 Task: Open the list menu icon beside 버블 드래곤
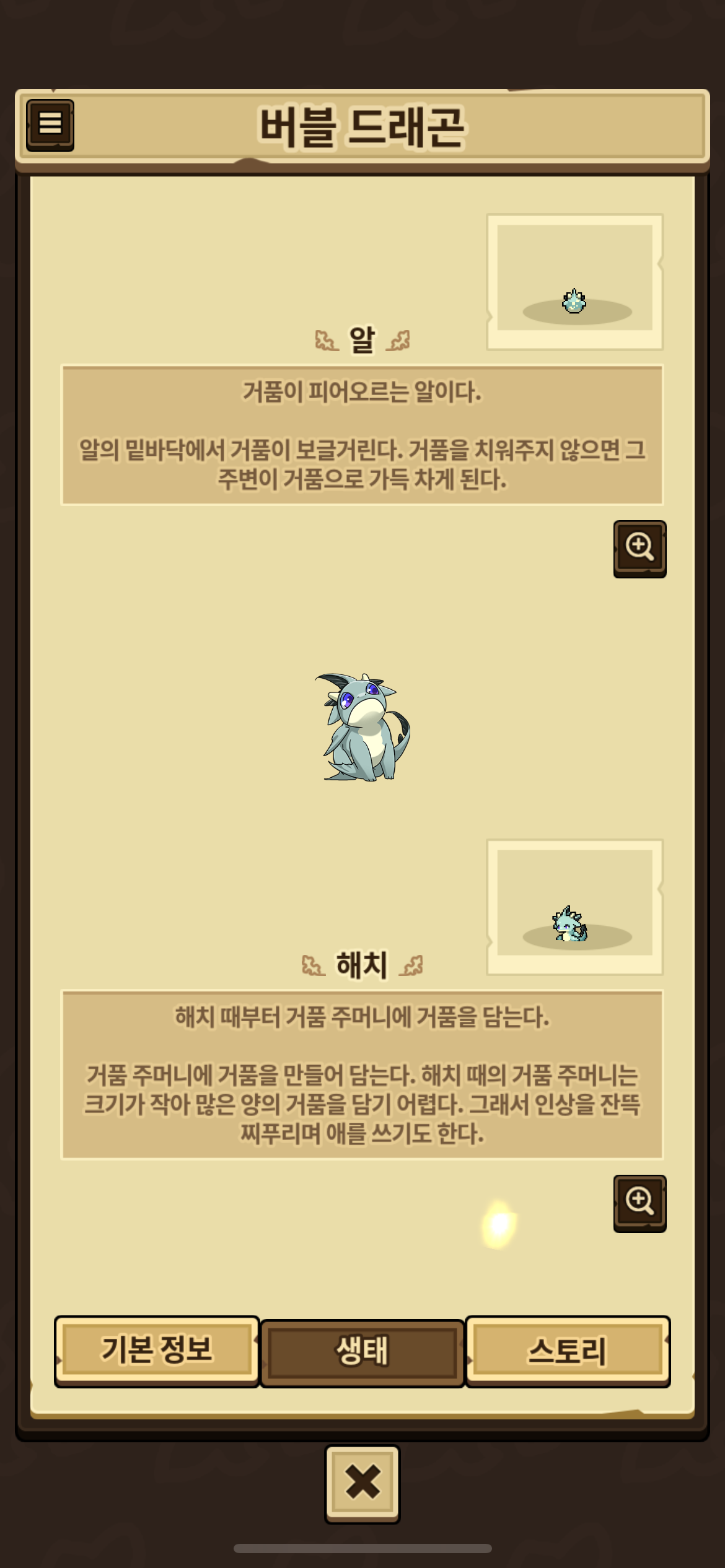coord(50,124)
